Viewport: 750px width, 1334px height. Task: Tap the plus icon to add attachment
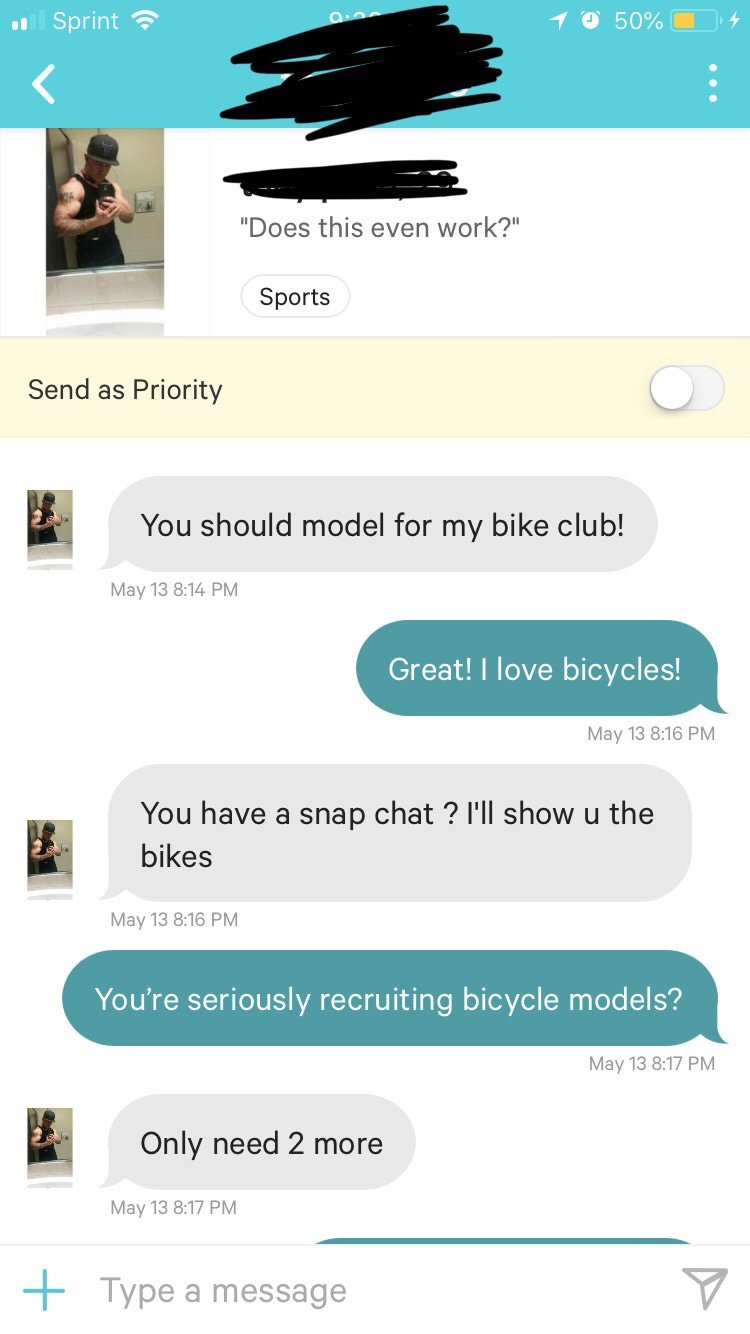point(44,1291)
